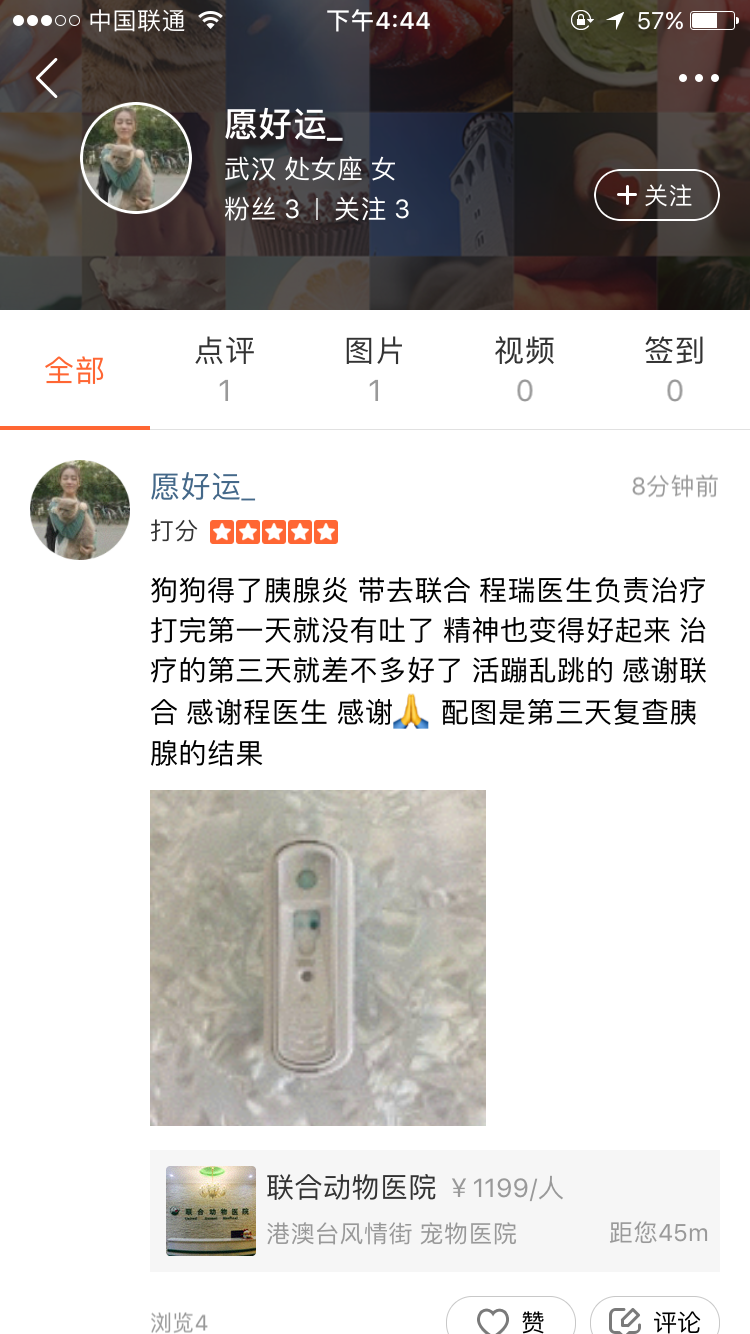
Task: Comment on the review via 评论
Action: 655,1320
